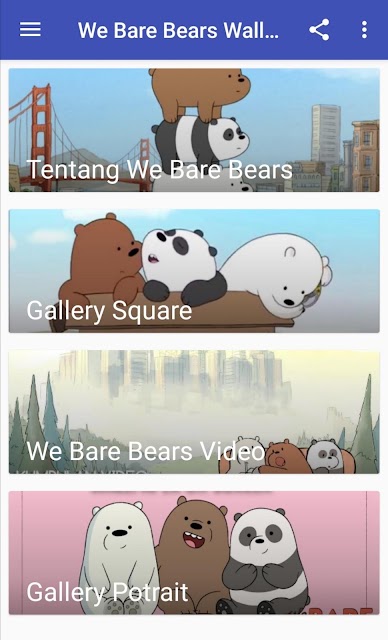Open the Tentang We Bare Bears card
Screen dimensions: 388x640
(x=194, y=130)
